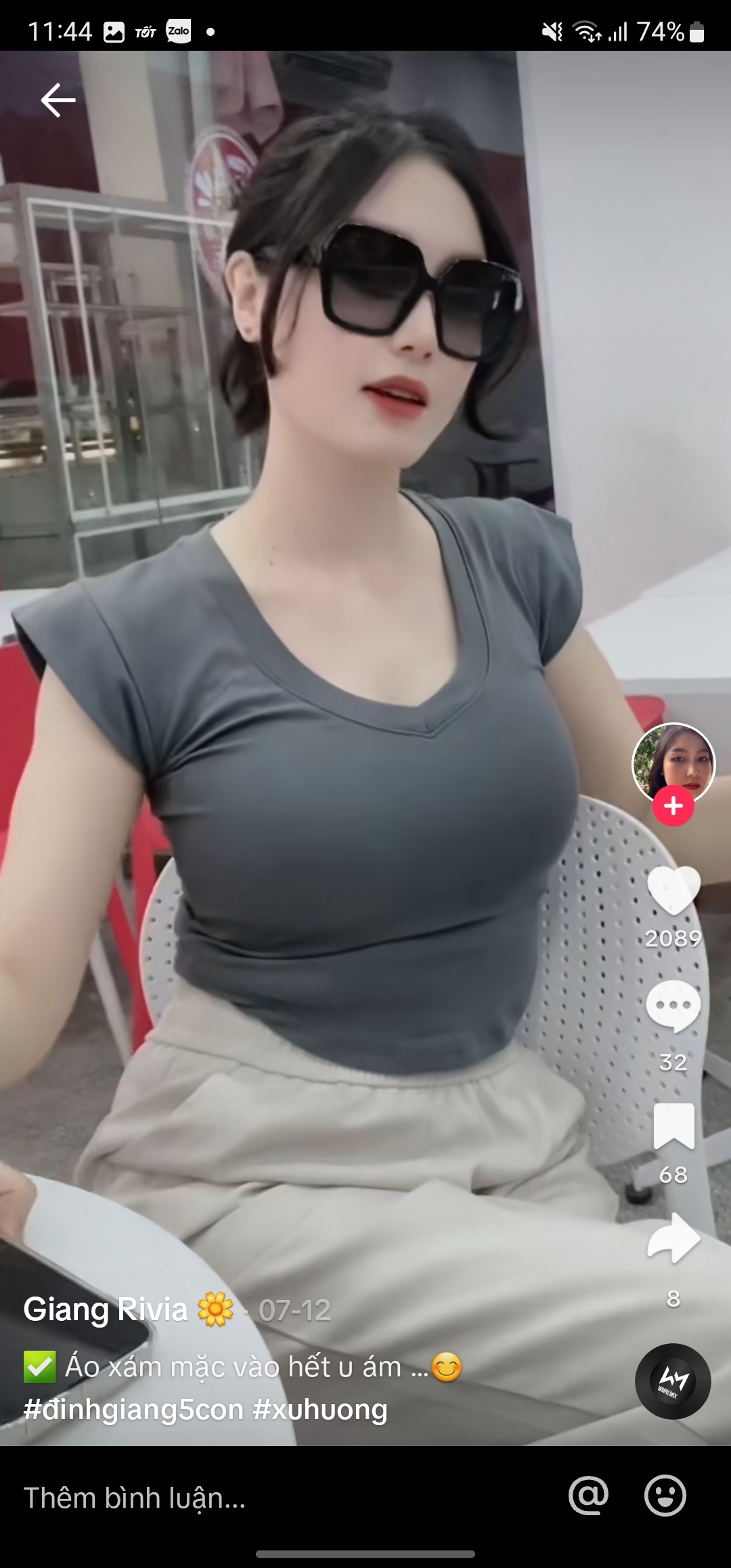Like this video with the heart icon
731x1568 pixels.
pos(673,890)
